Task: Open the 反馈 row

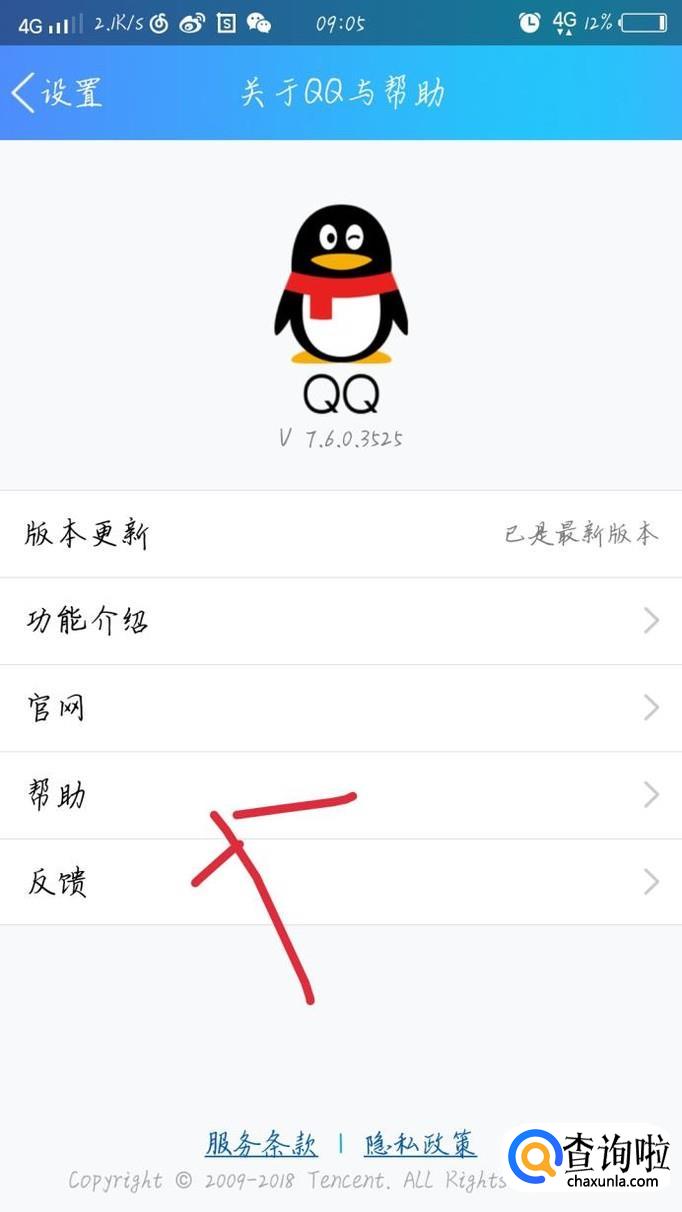Action: point(340,882)
